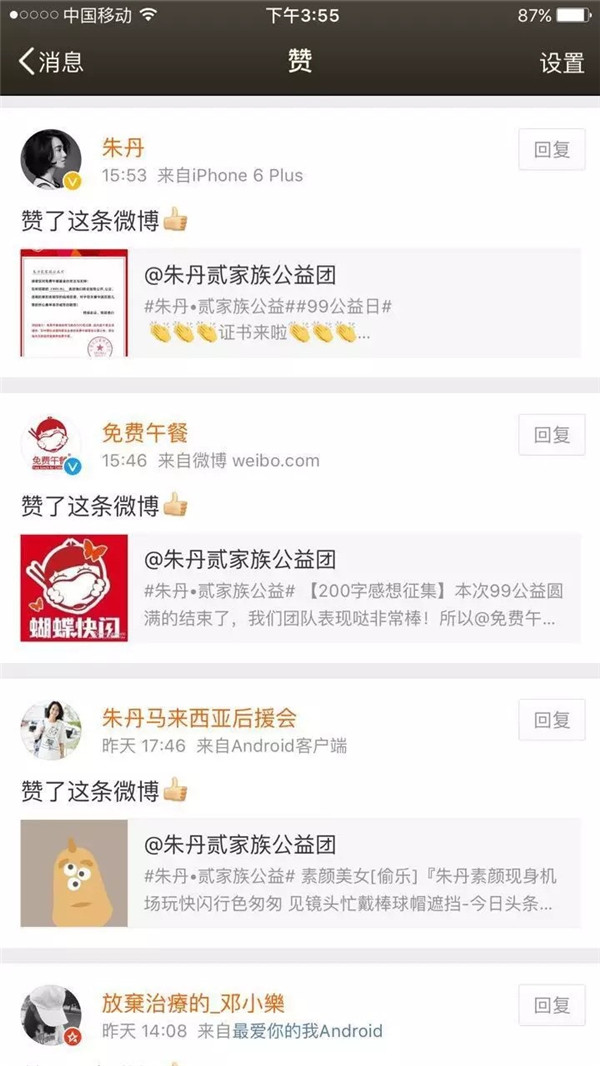This screenshot has width=600, height=1066.
Task: Tap 回复 next to 朱丹
Action: [x=552, y=150]
